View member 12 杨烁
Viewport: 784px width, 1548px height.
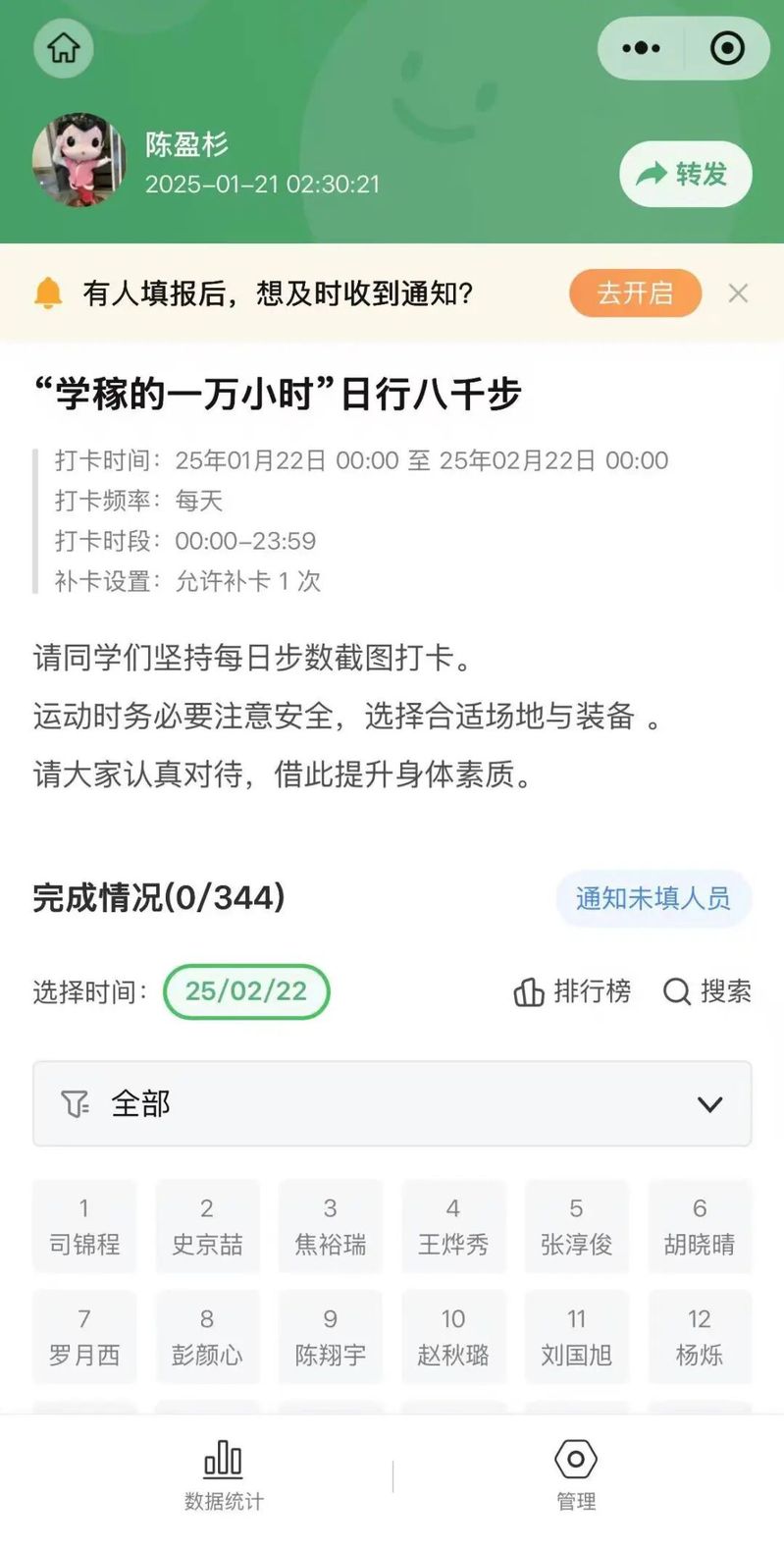[699, 1337]
